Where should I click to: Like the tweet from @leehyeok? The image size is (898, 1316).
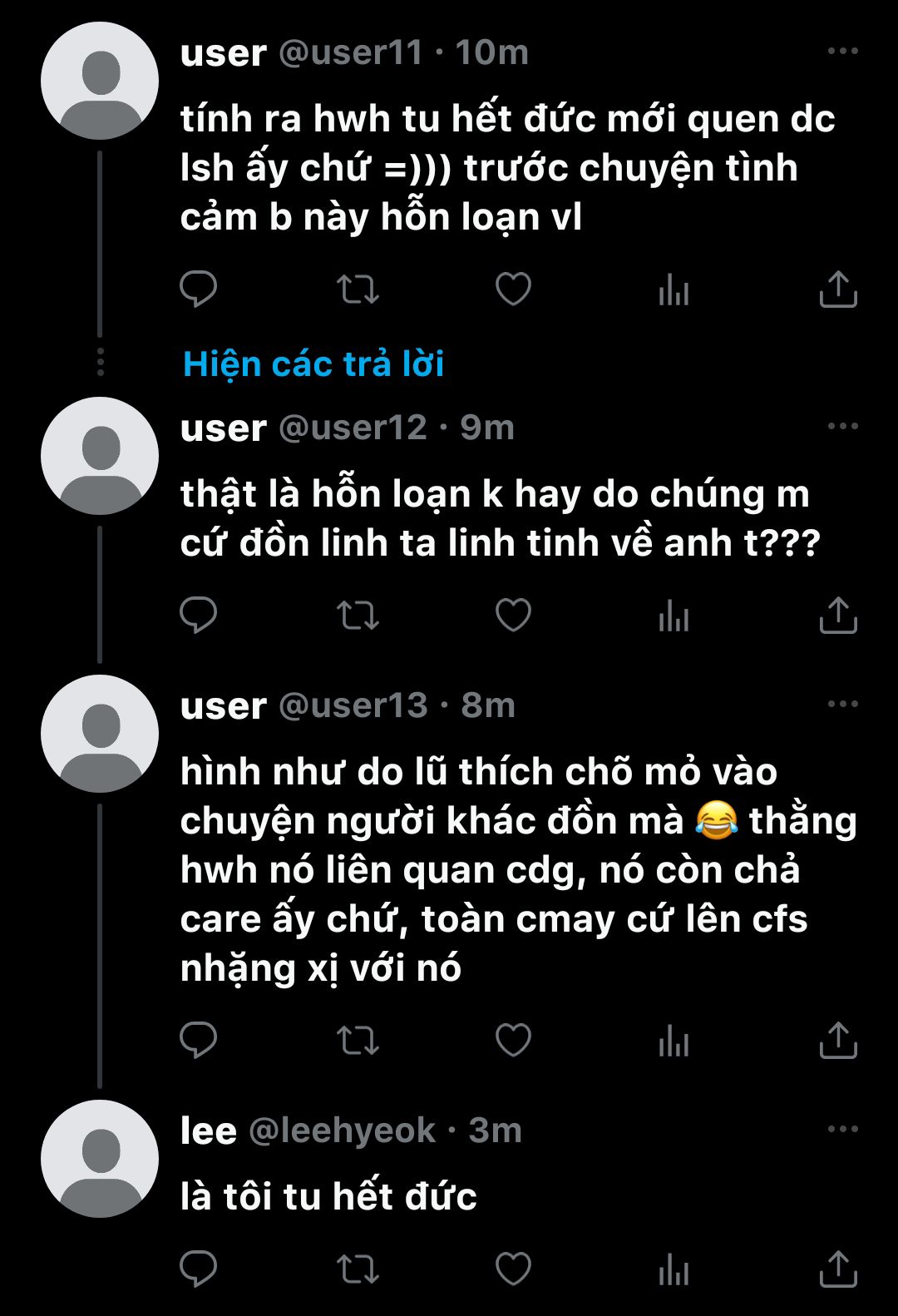(x=513, y=1269)
